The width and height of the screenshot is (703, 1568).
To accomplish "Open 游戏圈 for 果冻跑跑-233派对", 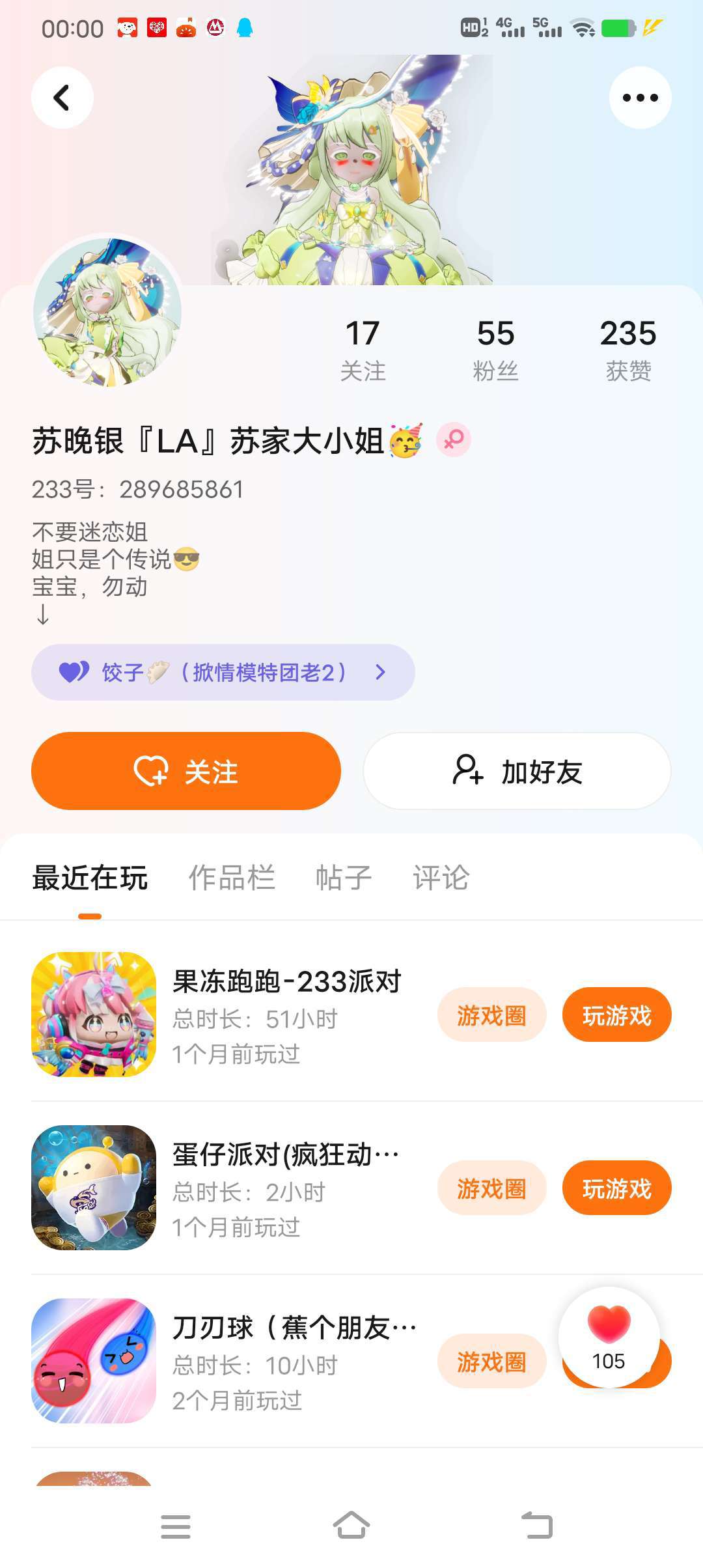I will (x=491, y=1015).
